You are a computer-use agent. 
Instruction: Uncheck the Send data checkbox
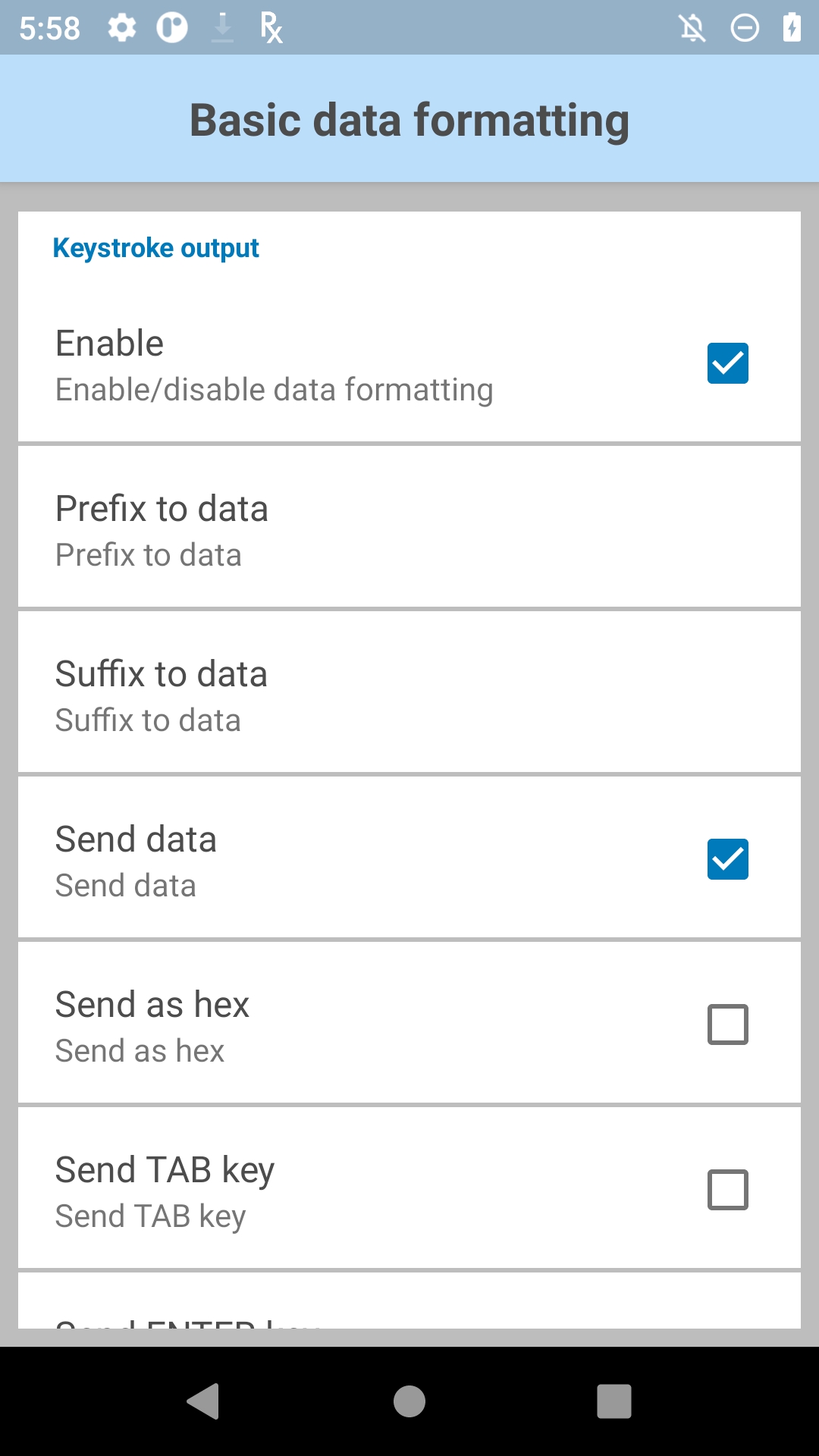pos(727,859)
